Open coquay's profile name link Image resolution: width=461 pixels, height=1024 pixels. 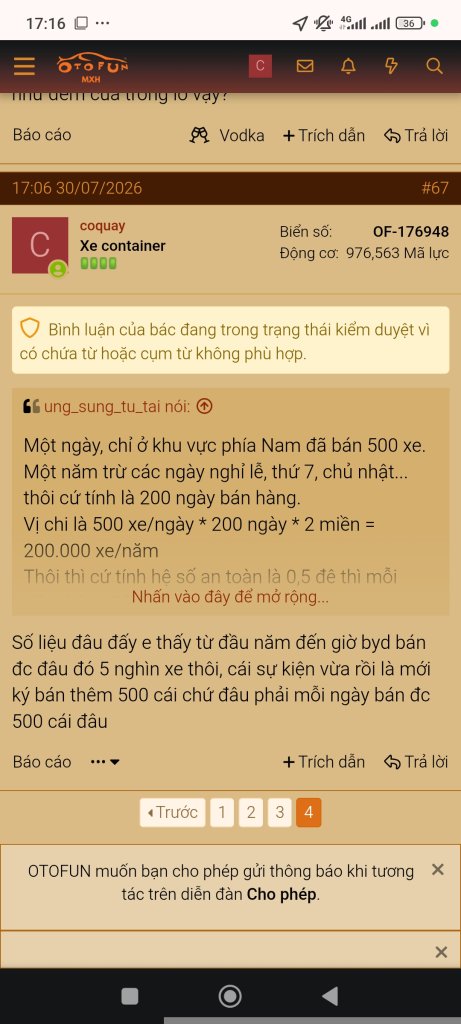[x=102, y=226]
